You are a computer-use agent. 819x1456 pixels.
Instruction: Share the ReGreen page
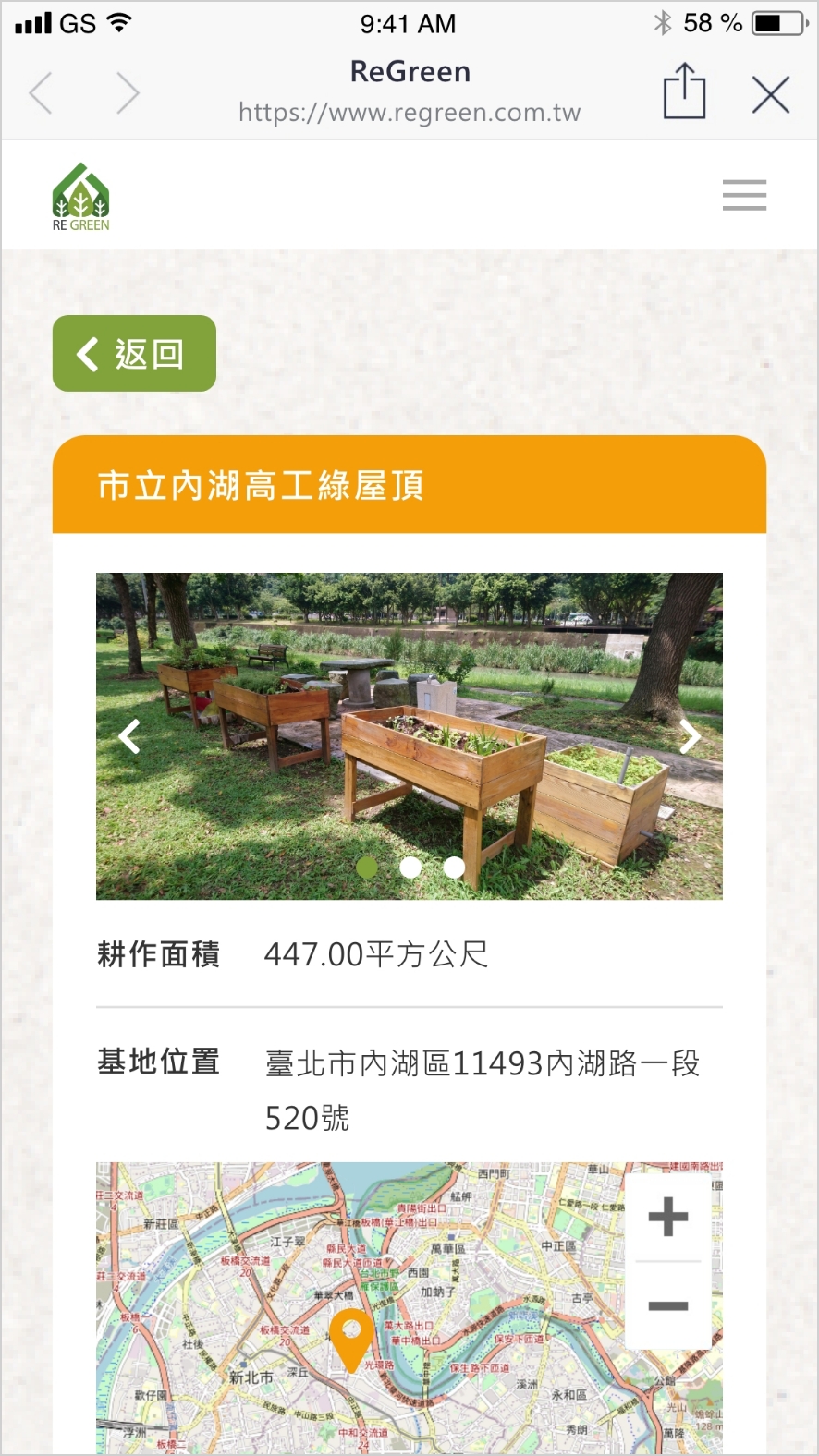tap(684, 91)
